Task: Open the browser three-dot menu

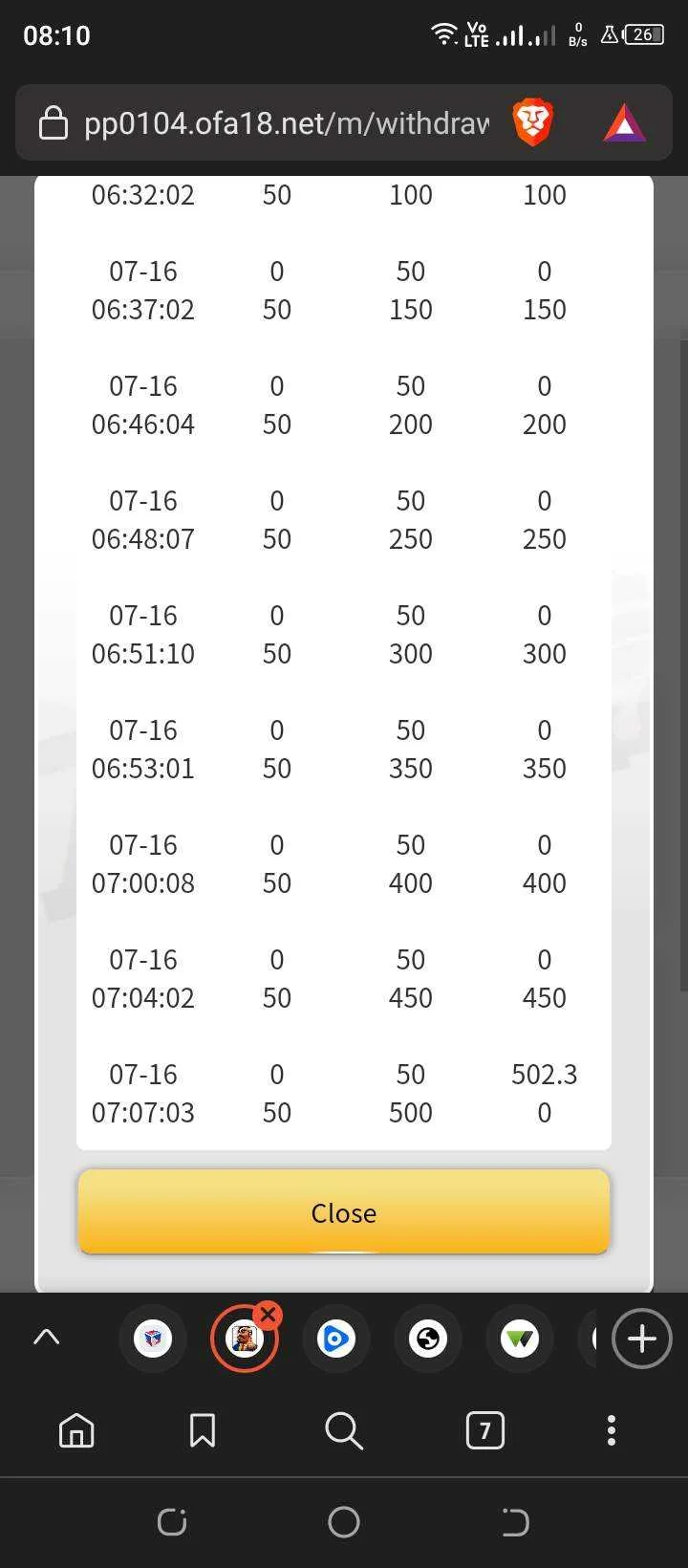Action: [612, 1430]
